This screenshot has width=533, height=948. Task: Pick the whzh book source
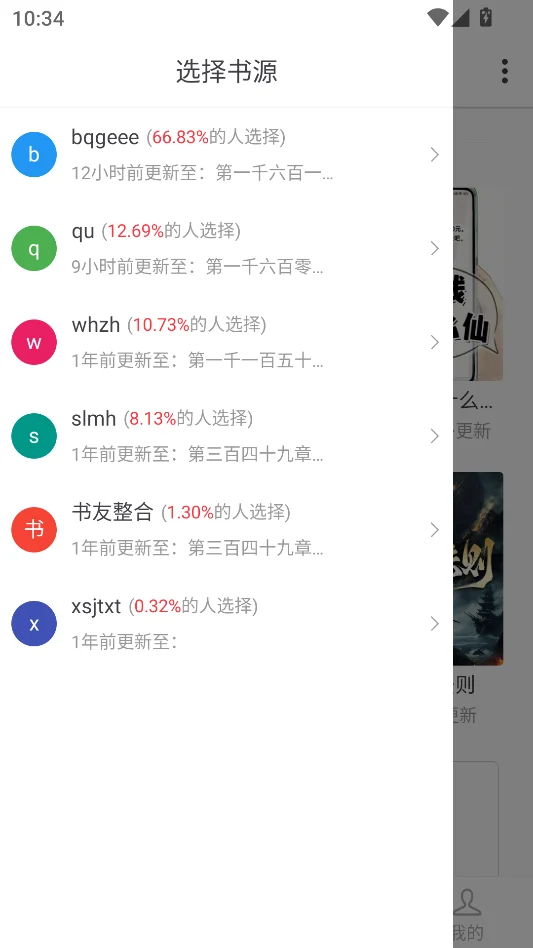coord(226,342)
